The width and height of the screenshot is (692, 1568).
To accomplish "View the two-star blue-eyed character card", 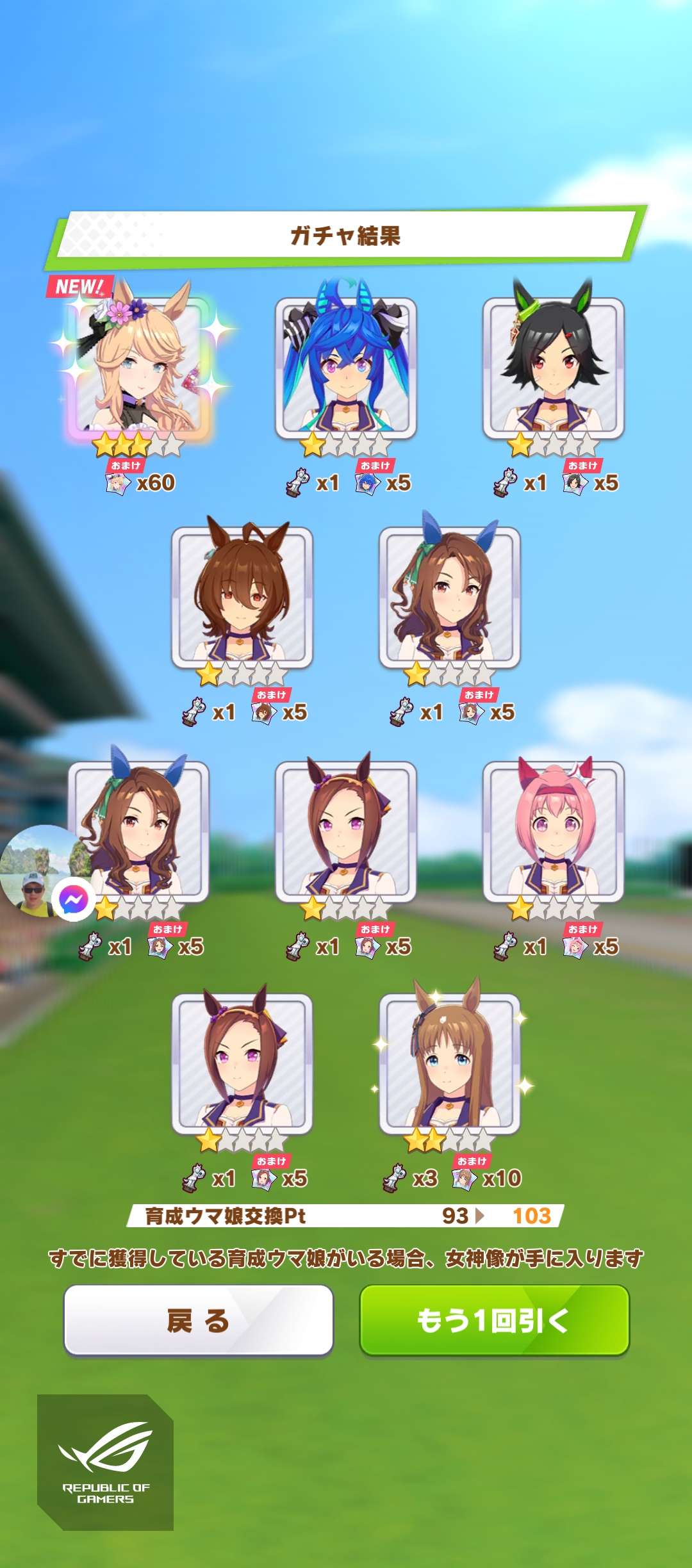I will (x=450, y=1063).
